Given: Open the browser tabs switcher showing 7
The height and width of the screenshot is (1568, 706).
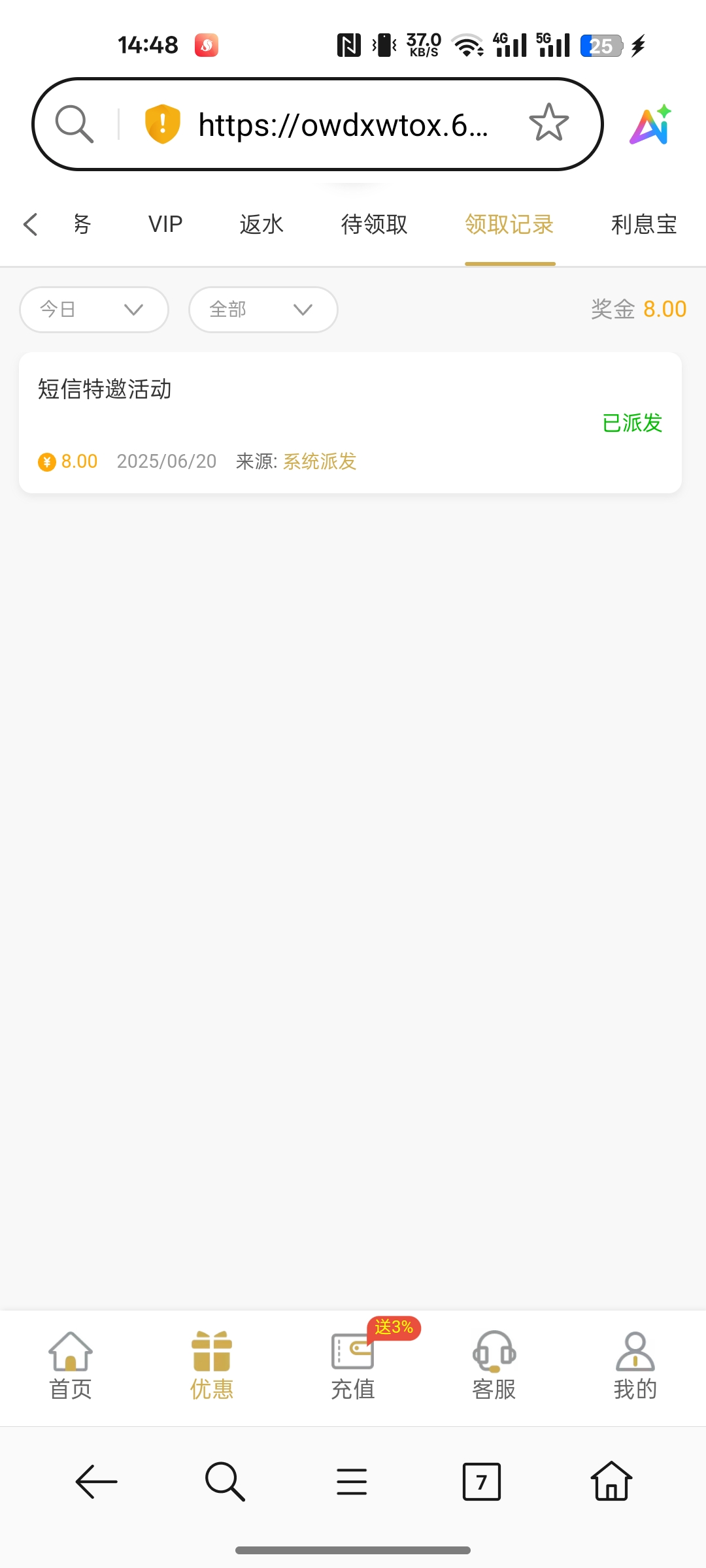Looking at the screenshot, I should tap(482, 1482).
